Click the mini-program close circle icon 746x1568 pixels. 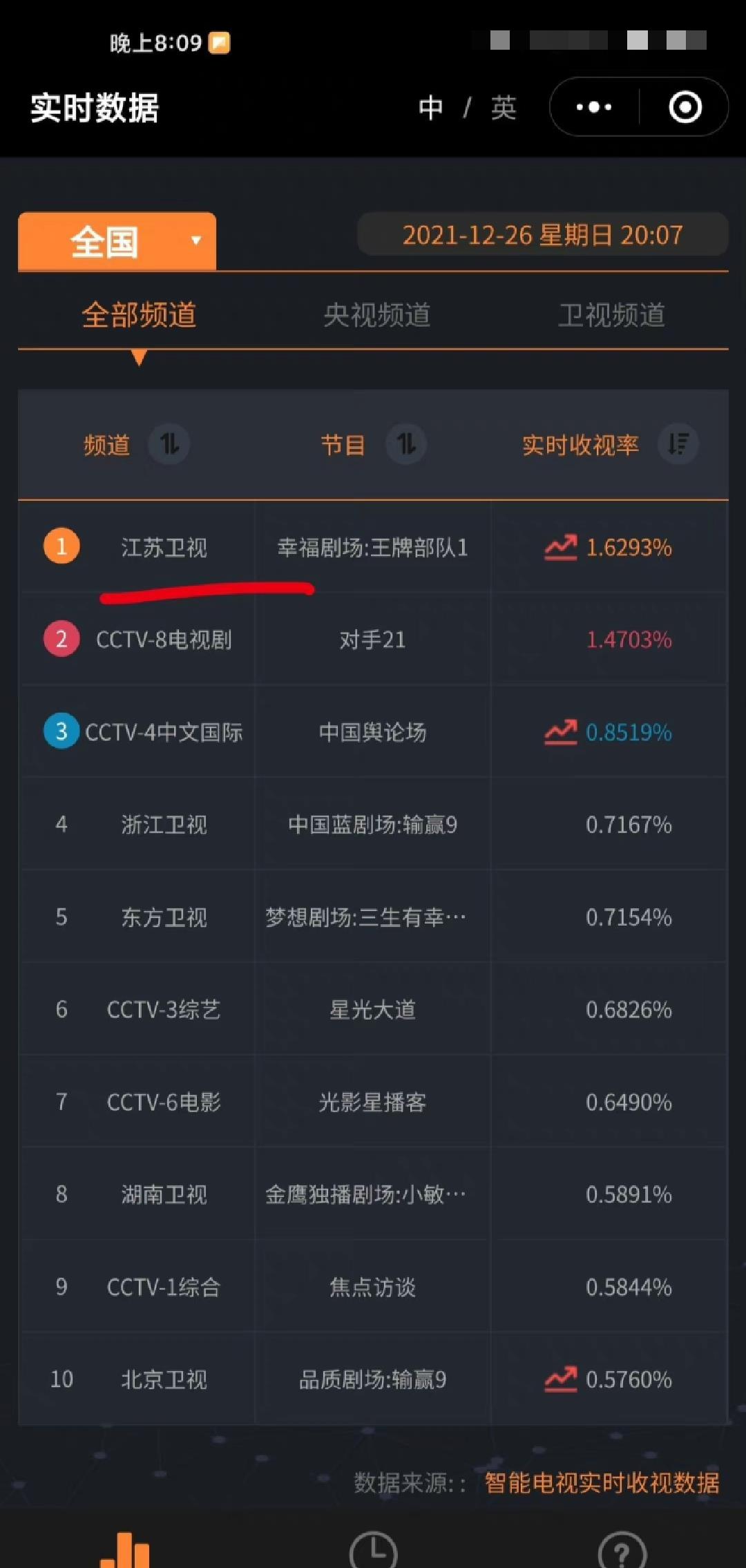click(x=684, y=107)
